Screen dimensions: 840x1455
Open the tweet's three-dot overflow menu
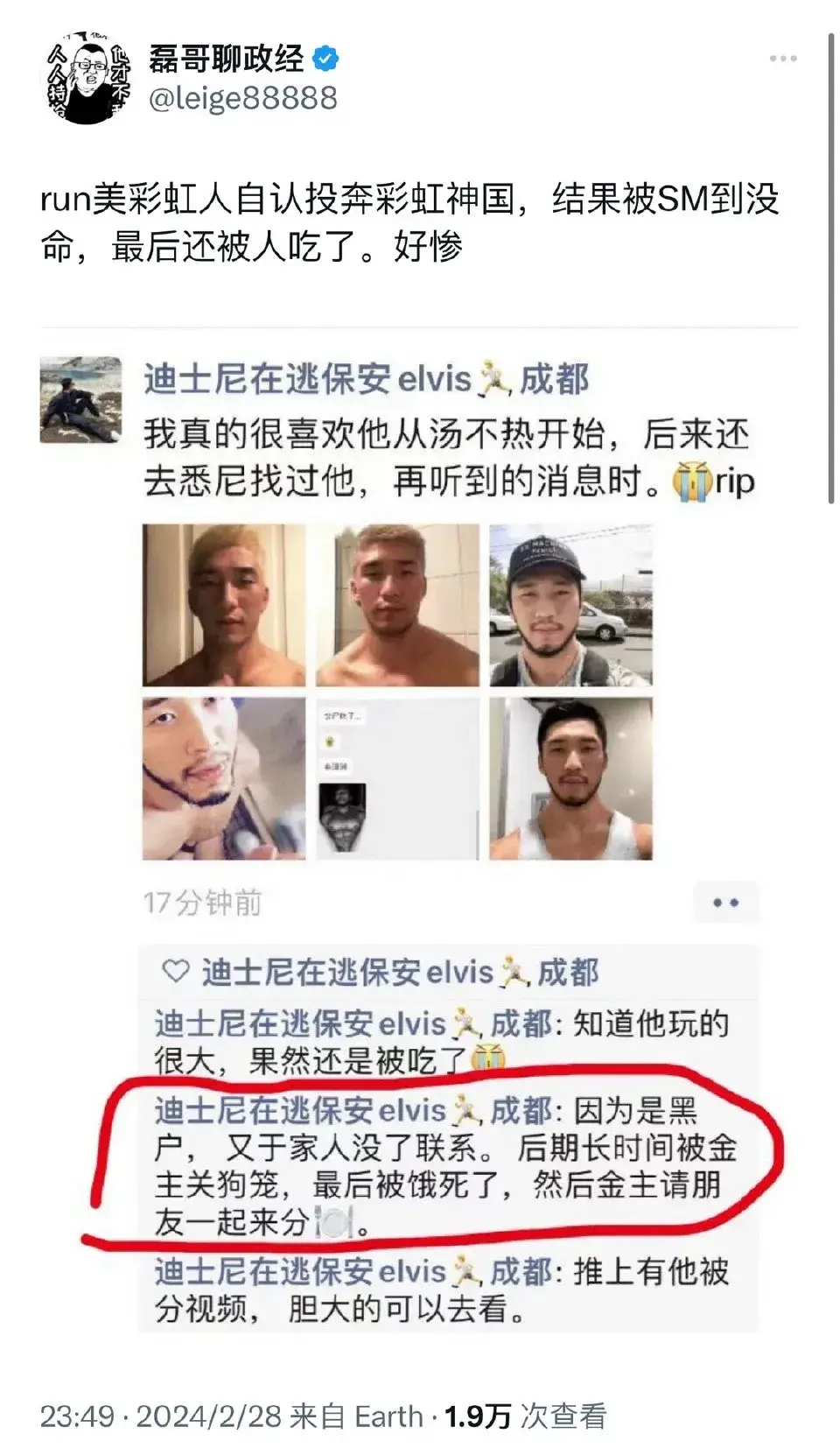782,59
